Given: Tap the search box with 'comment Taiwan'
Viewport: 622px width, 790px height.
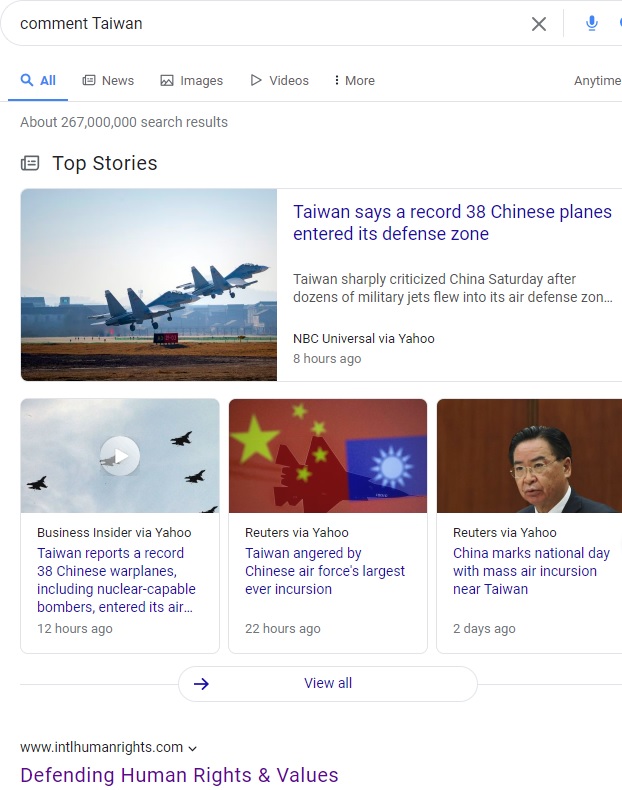Looking at the screenshot, I should coord(260,24).
